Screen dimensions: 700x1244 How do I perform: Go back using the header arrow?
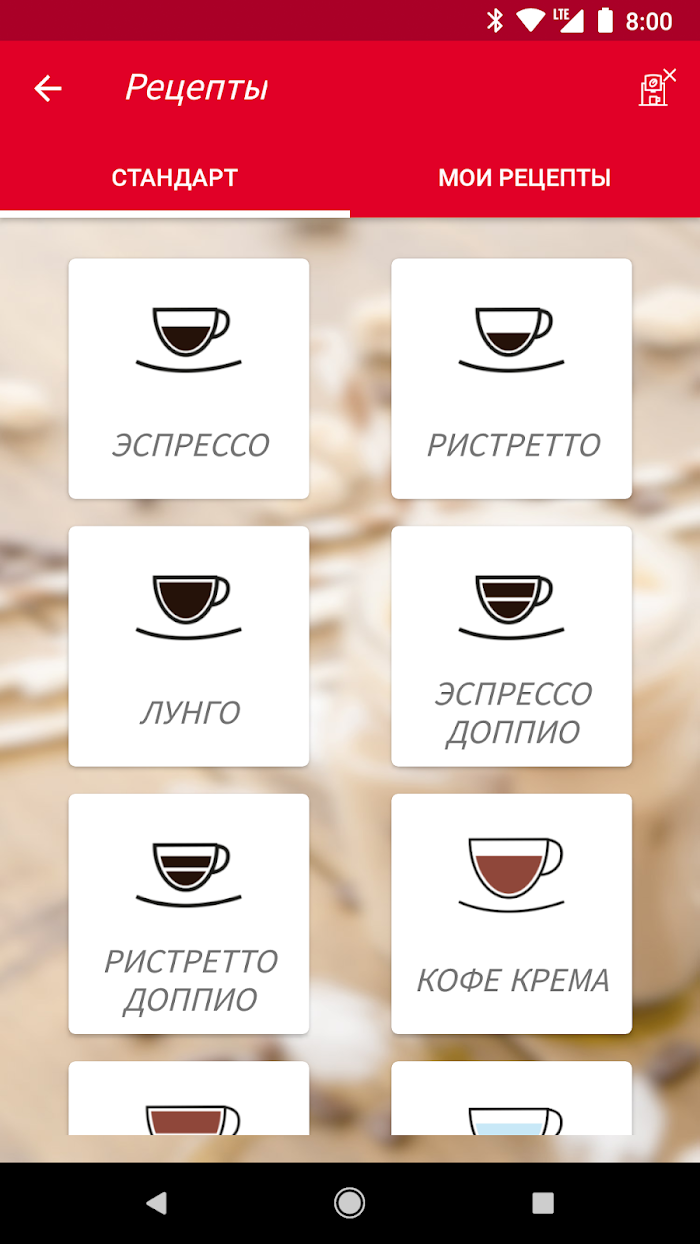(x=48, y=88)
